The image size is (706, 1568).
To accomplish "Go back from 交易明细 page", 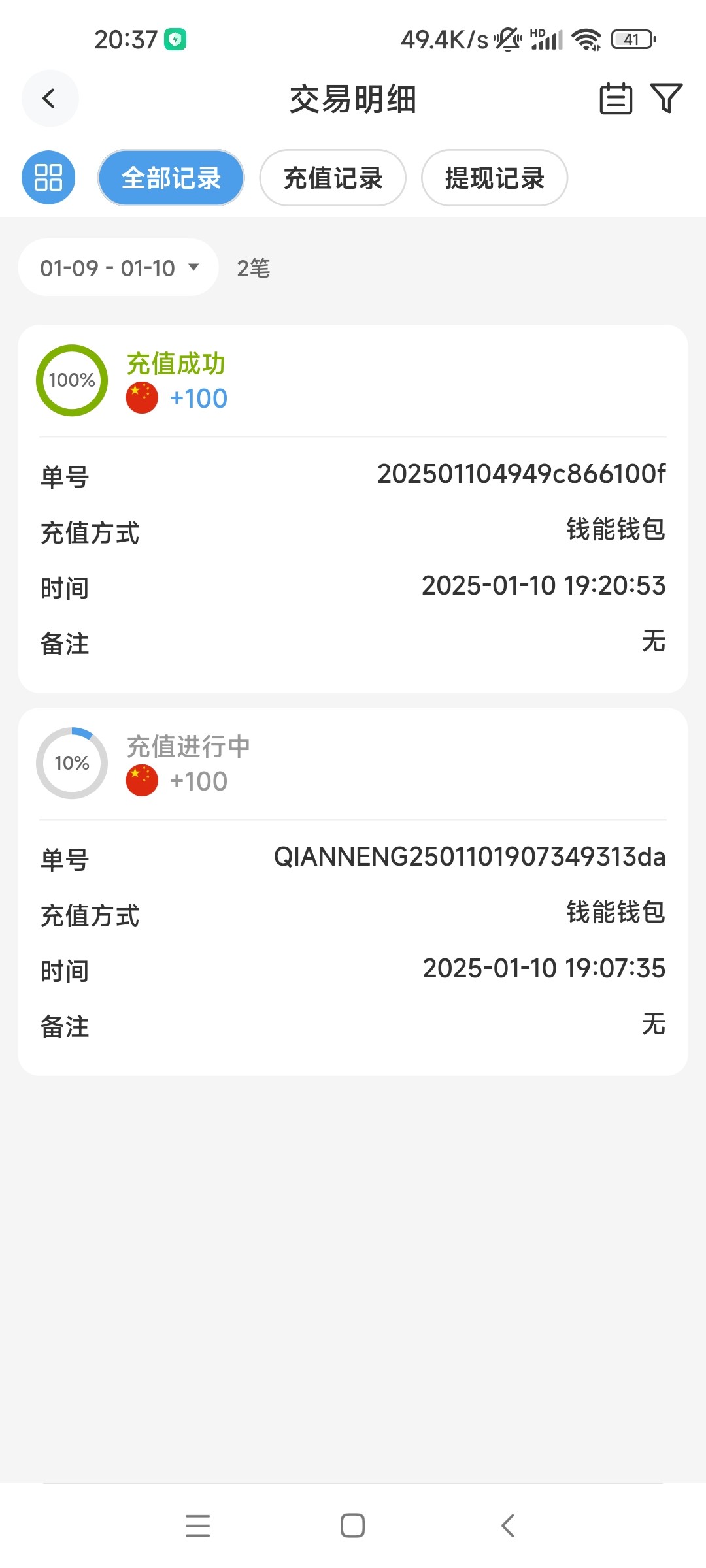I will click(x=50, y=99).
